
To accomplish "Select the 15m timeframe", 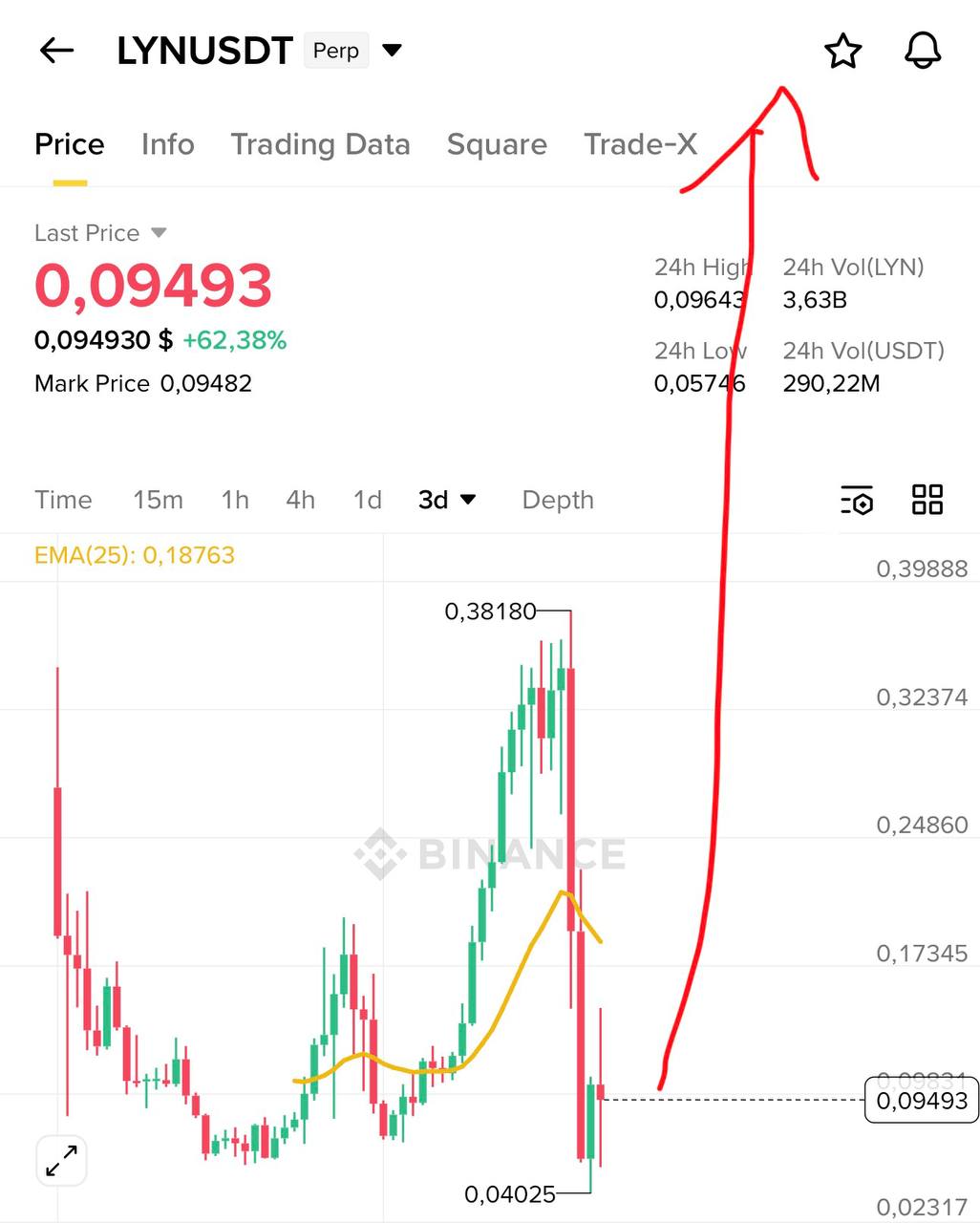I will pos(158,499).
